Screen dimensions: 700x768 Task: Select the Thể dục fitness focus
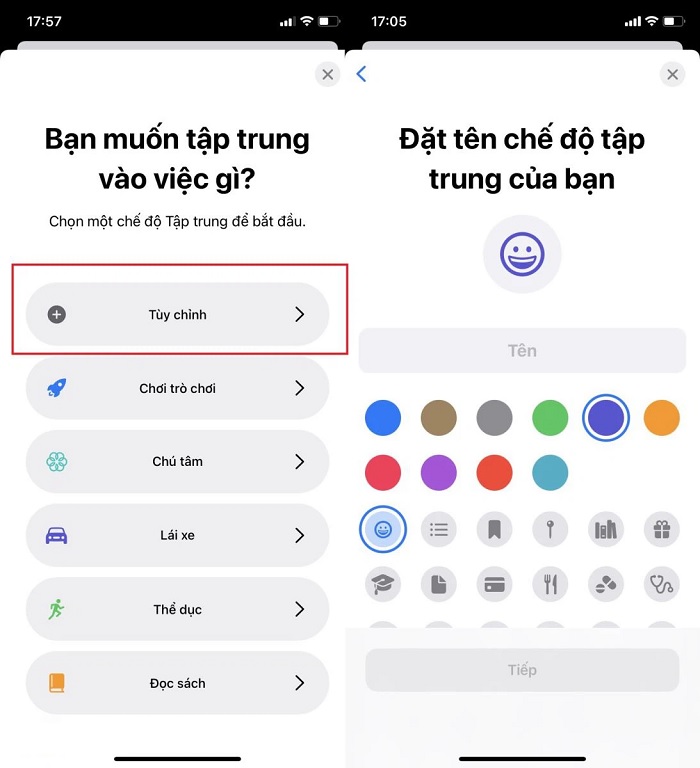(177, 609)
